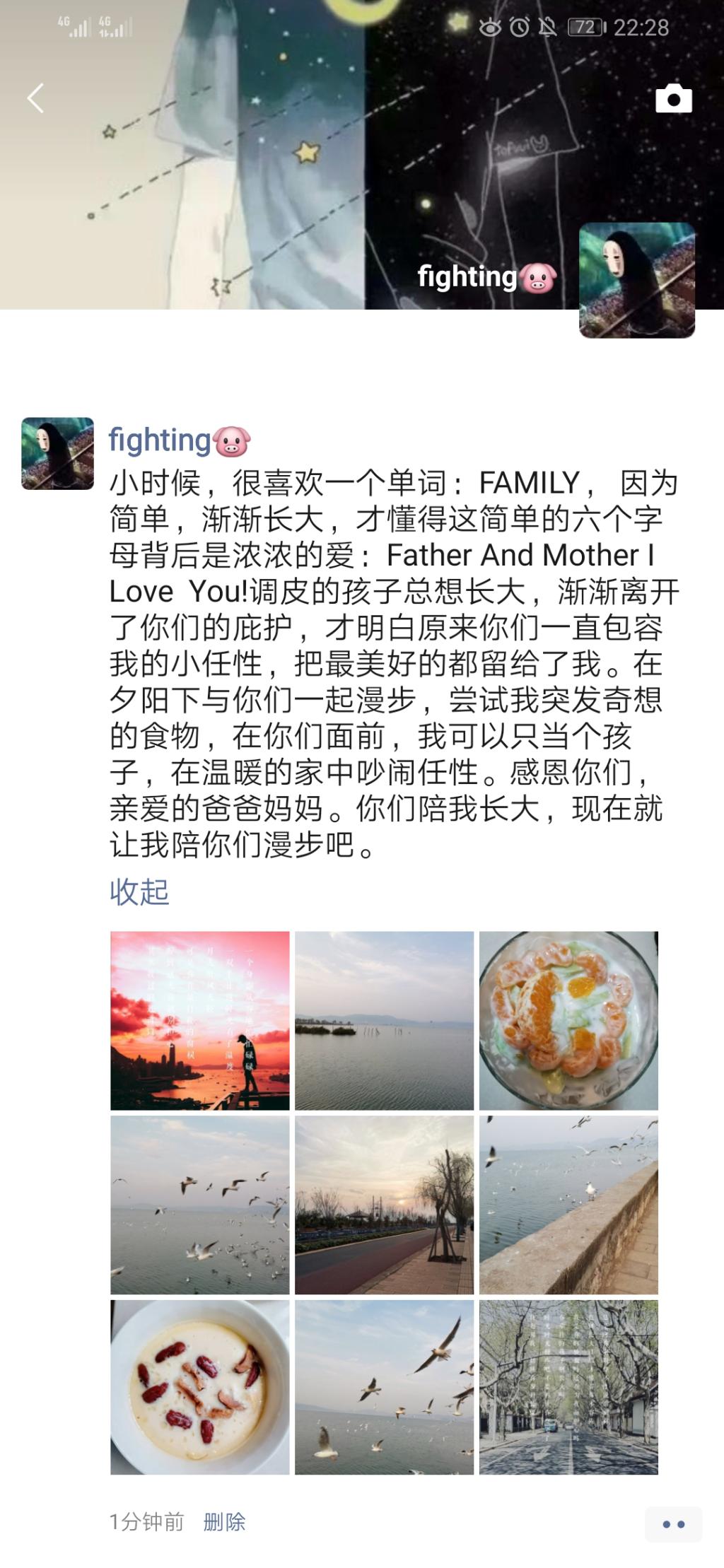Open the roadside sunset with trees photo

(384, 1205)
